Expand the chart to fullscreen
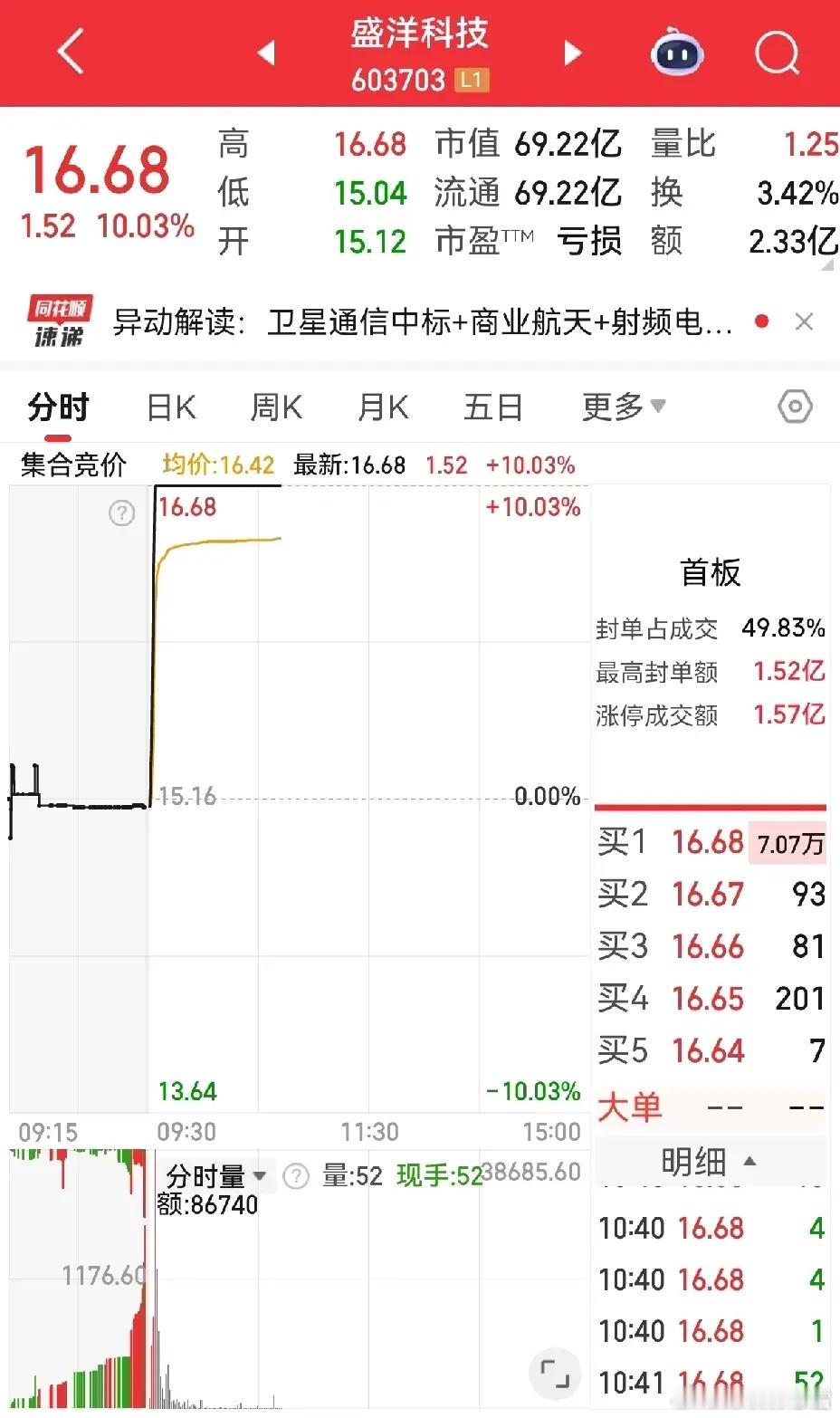This screenshot has height=1418, width=840. pyautogui.click(x=554, y=1374)
